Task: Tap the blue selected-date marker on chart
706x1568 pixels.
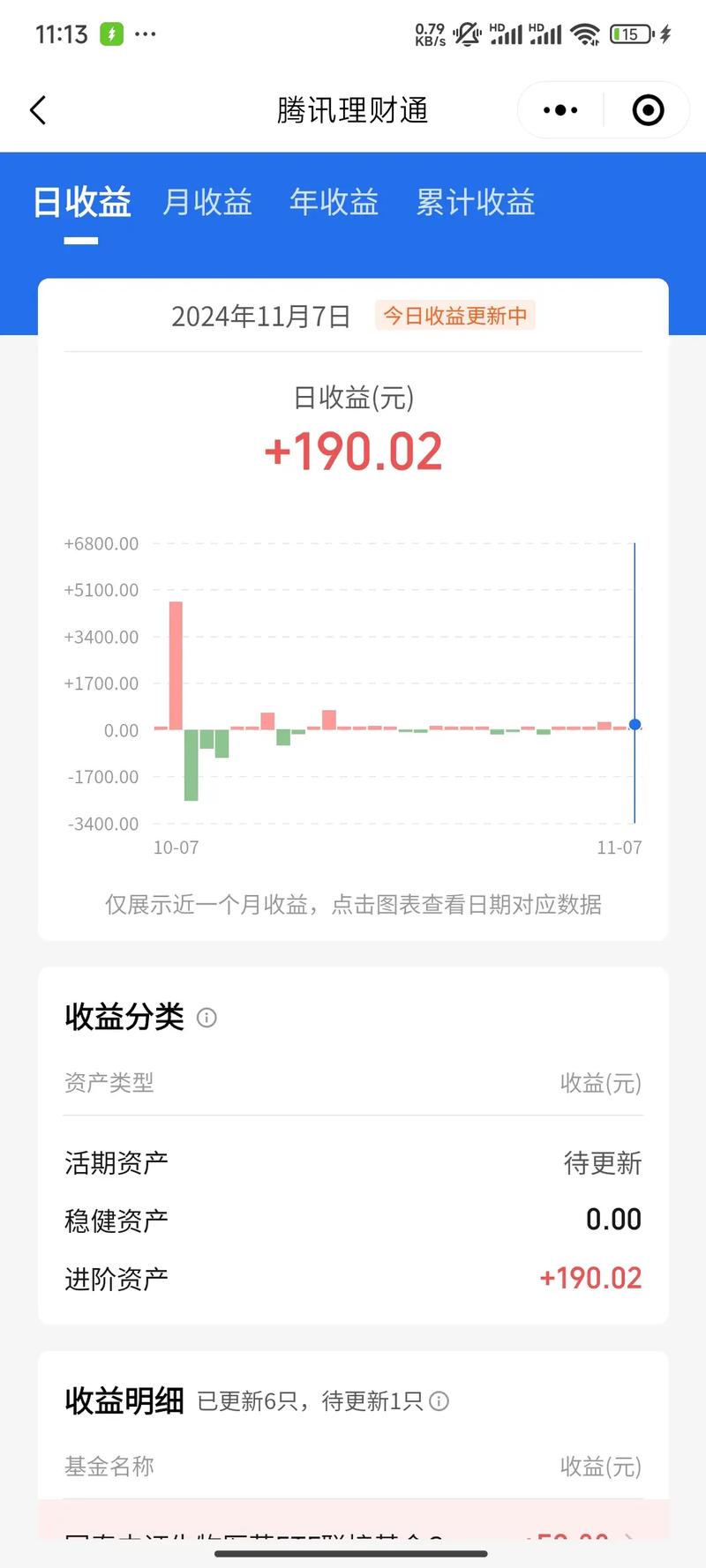Action: 634,724
